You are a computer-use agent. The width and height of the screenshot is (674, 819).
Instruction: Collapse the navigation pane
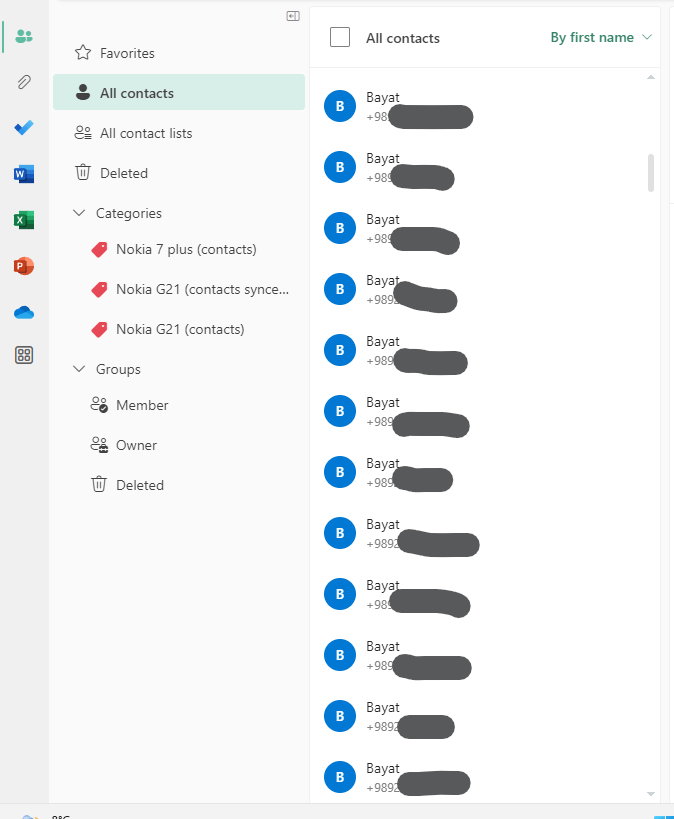click(x=293, y=16)
